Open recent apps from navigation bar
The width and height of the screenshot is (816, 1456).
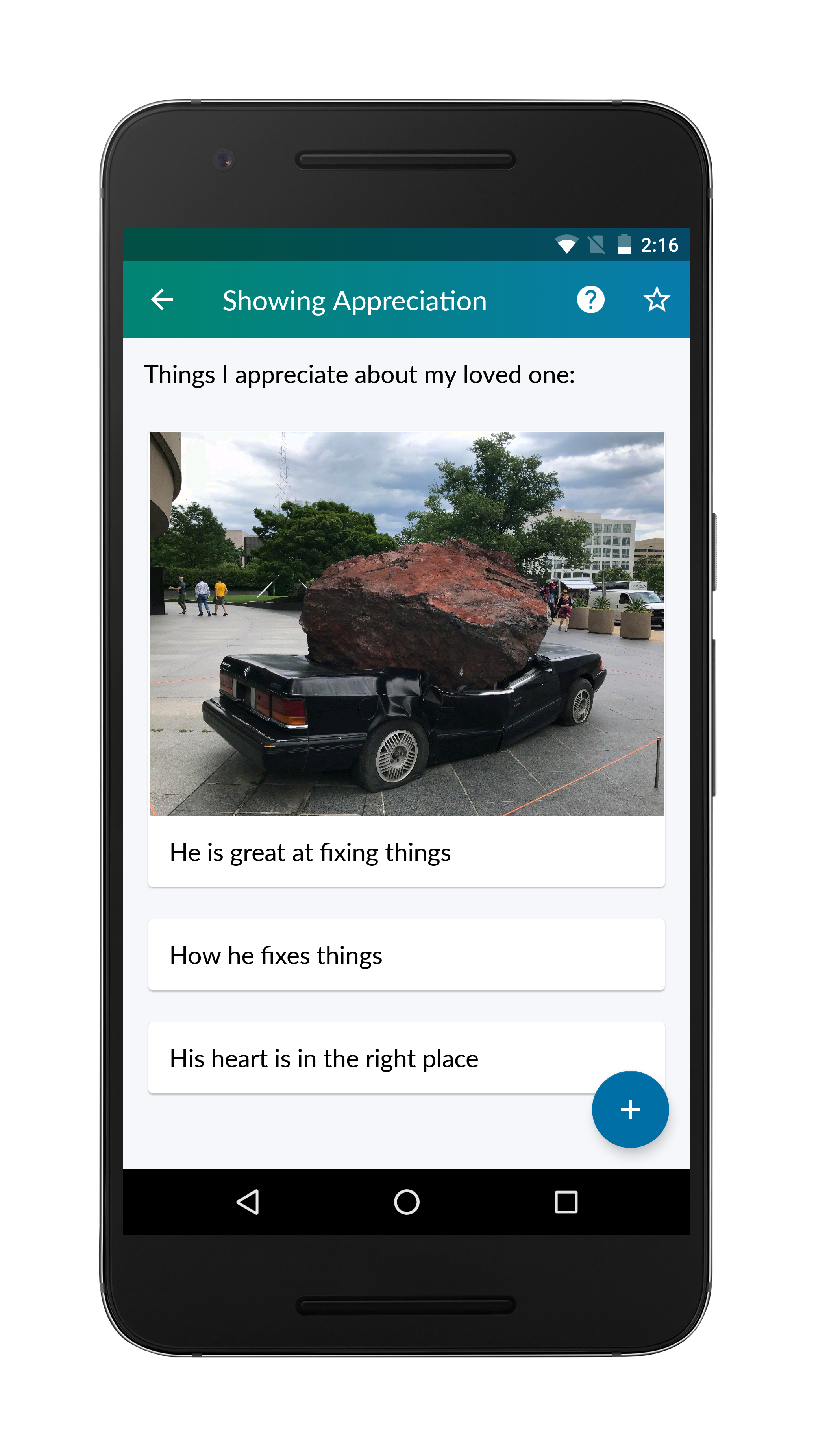pos(566,1201)
